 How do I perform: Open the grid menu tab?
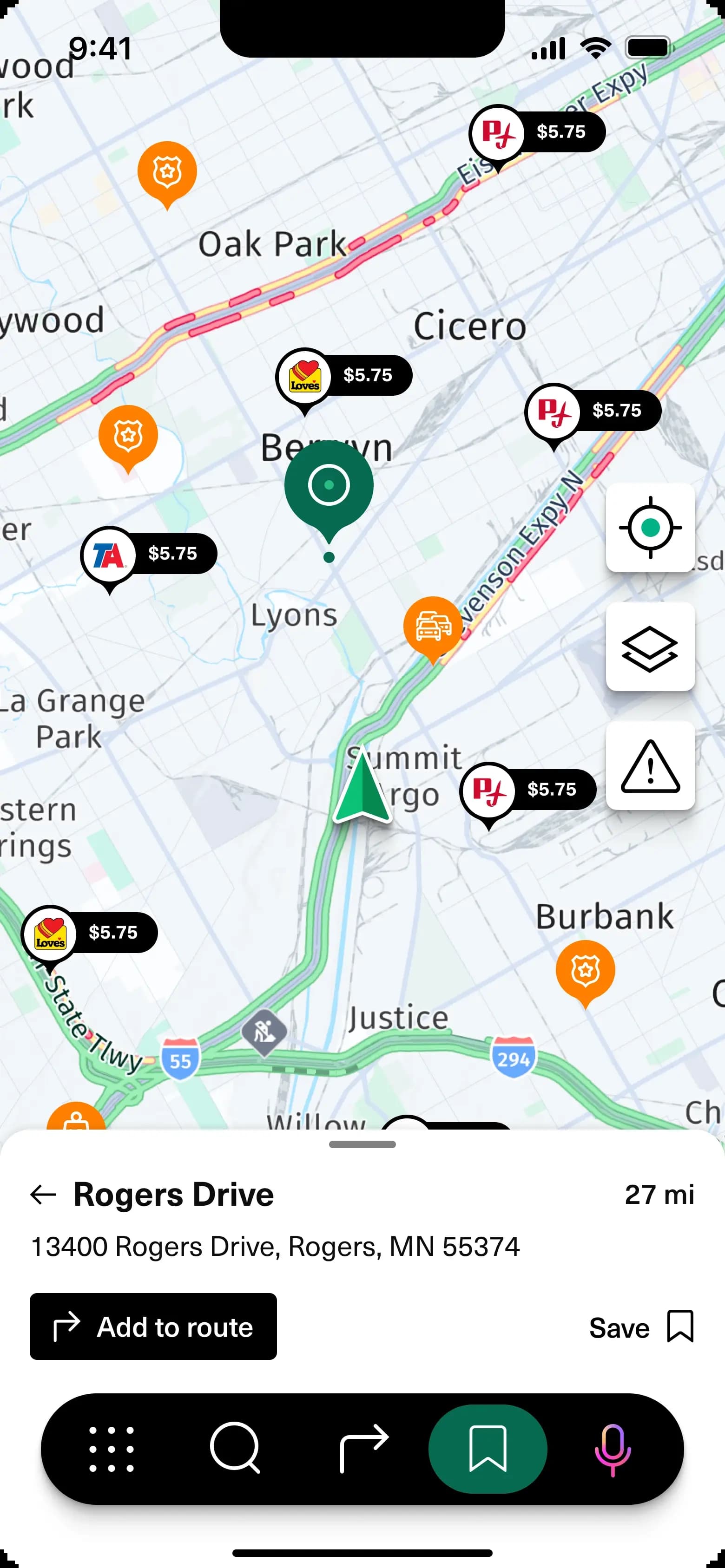(112, 1449)
